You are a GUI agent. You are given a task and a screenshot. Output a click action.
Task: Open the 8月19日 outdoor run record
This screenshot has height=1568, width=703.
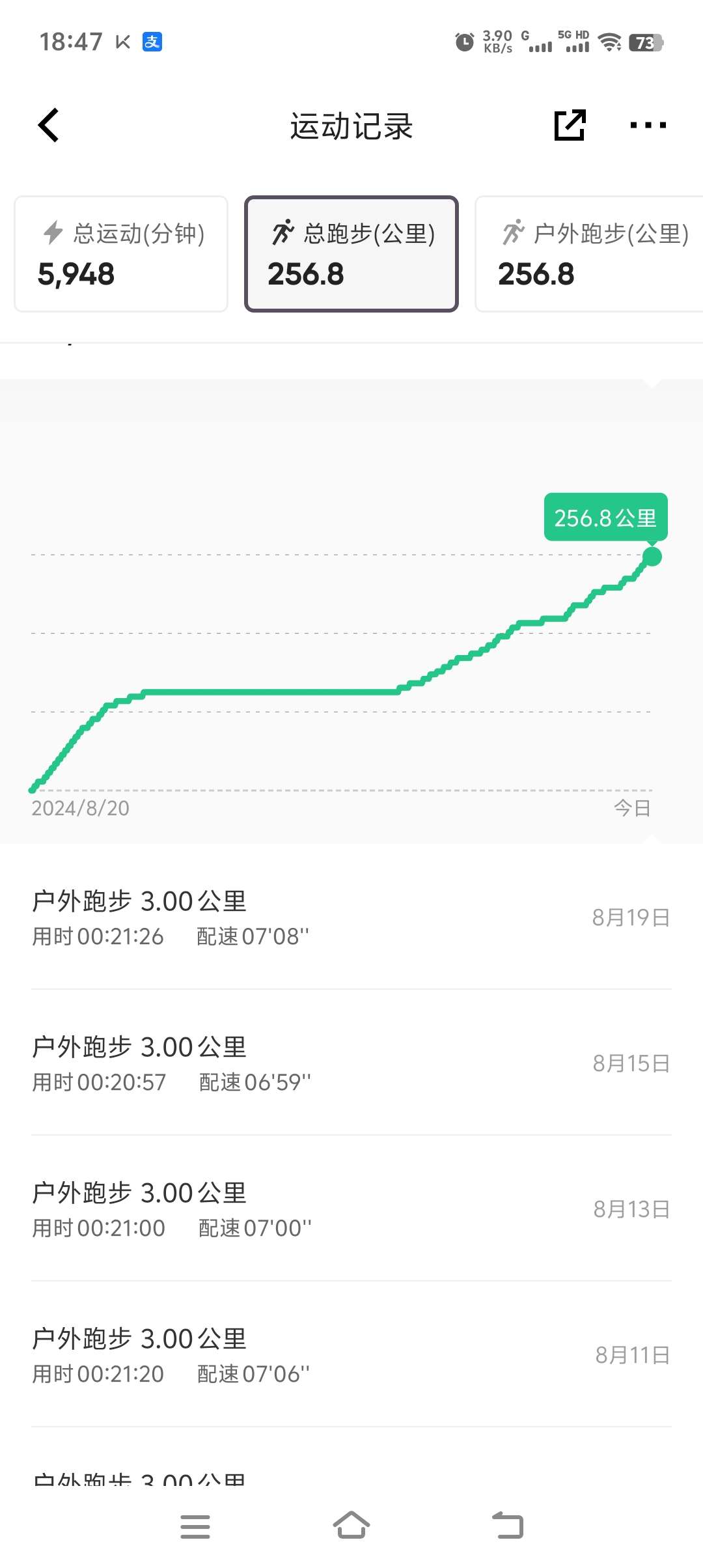pos(351,918)
